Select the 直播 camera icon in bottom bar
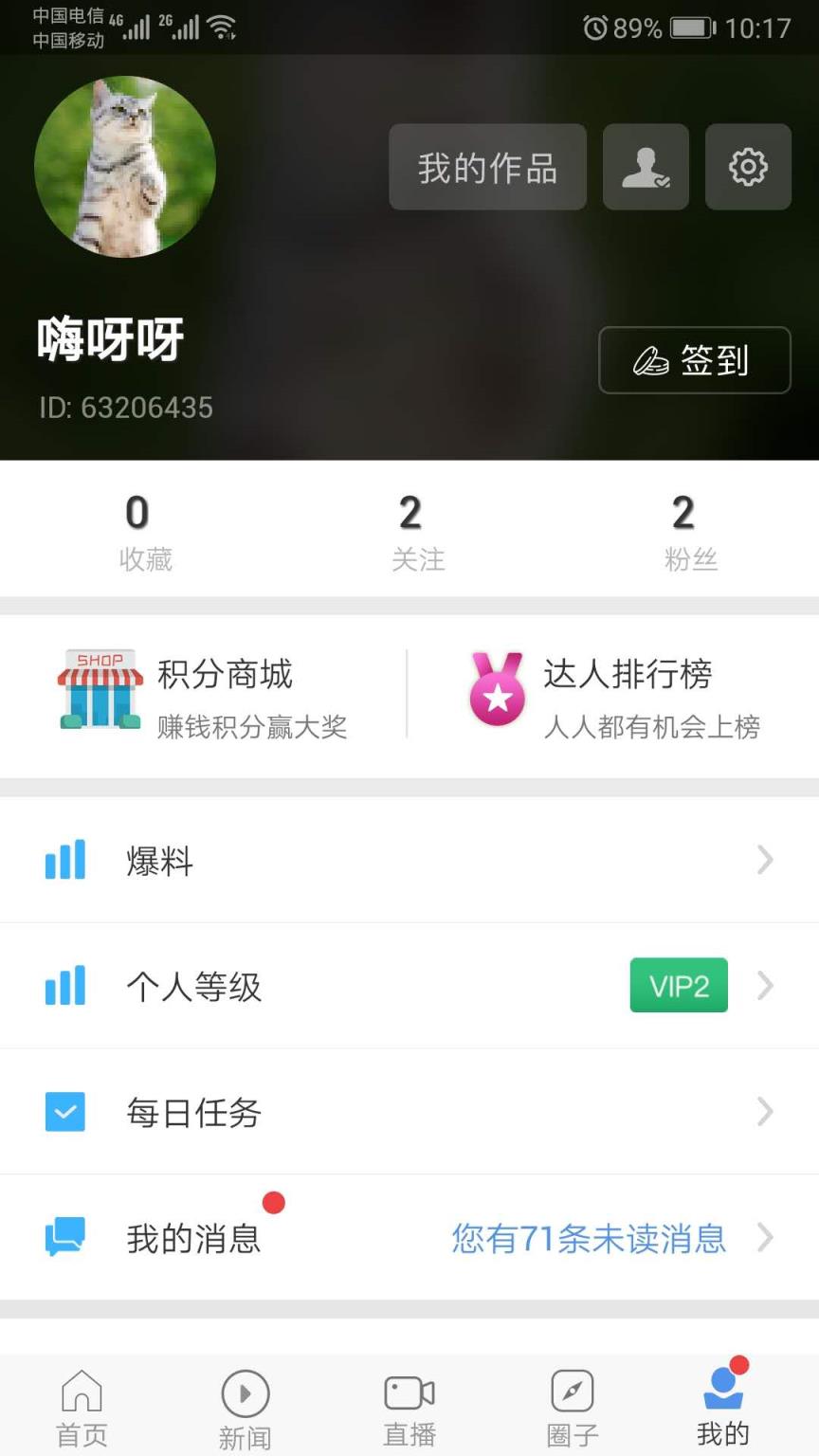The image size is (819, 1456). pos(408,1393)
